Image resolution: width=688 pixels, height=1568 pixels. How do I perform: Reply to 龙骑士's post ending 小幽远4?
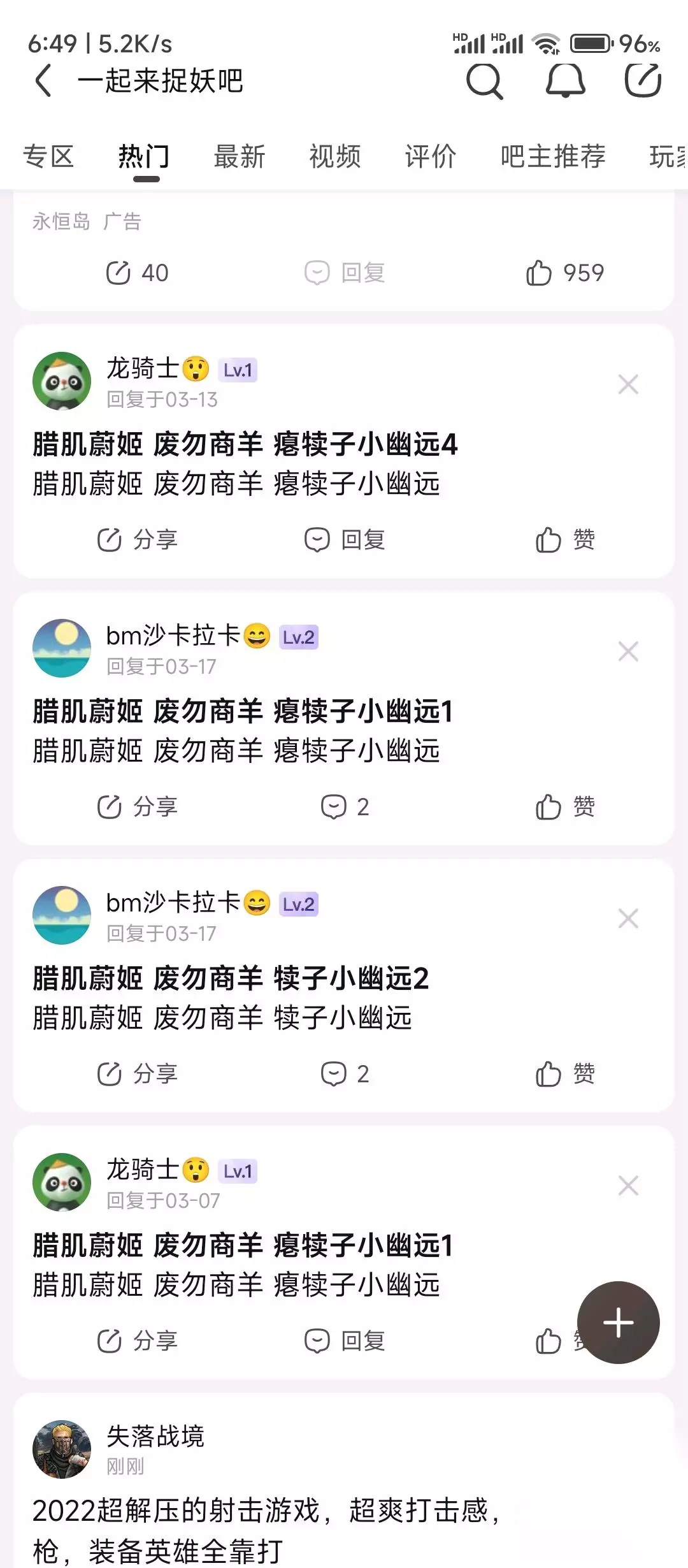344,540
